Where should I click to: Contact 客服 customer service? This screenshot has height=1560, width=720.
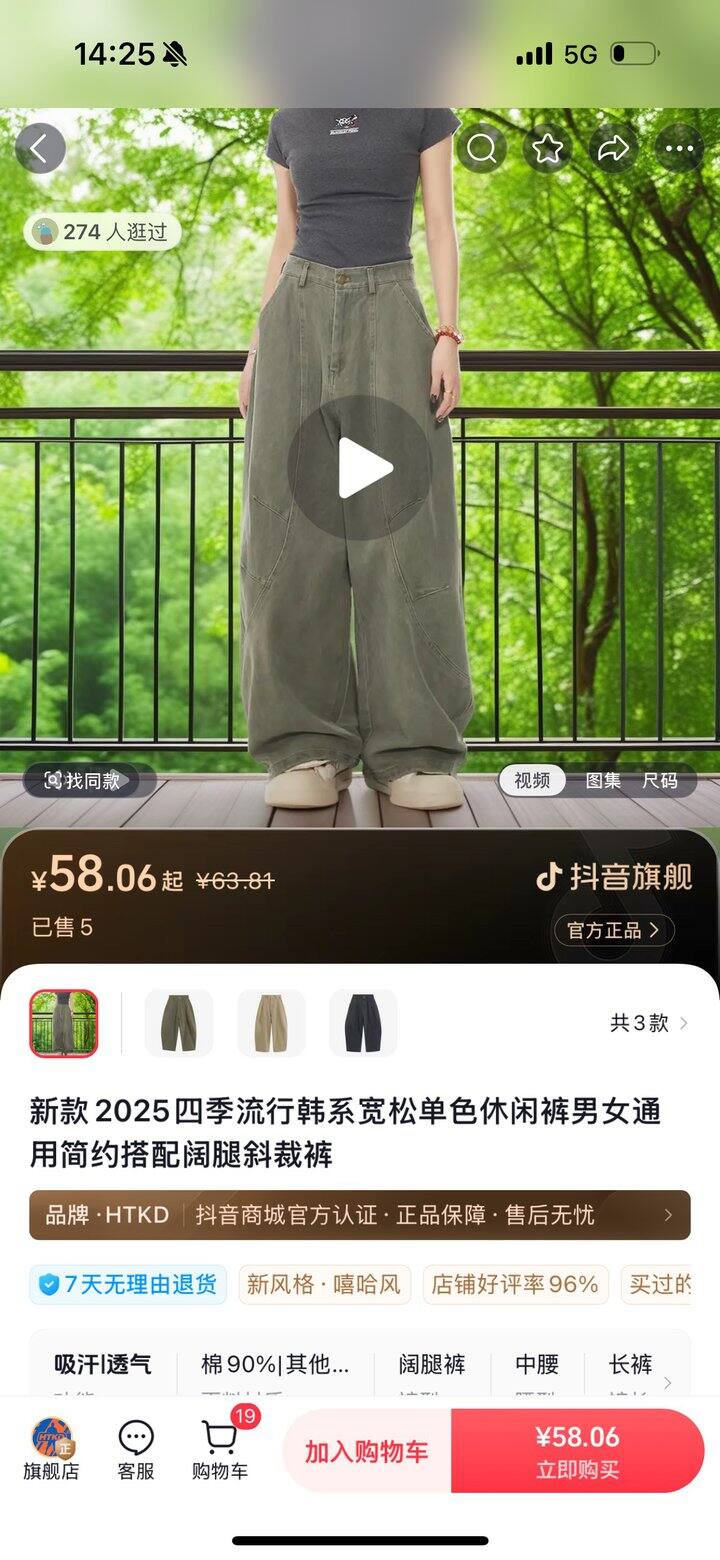[x=136, y=1450]
